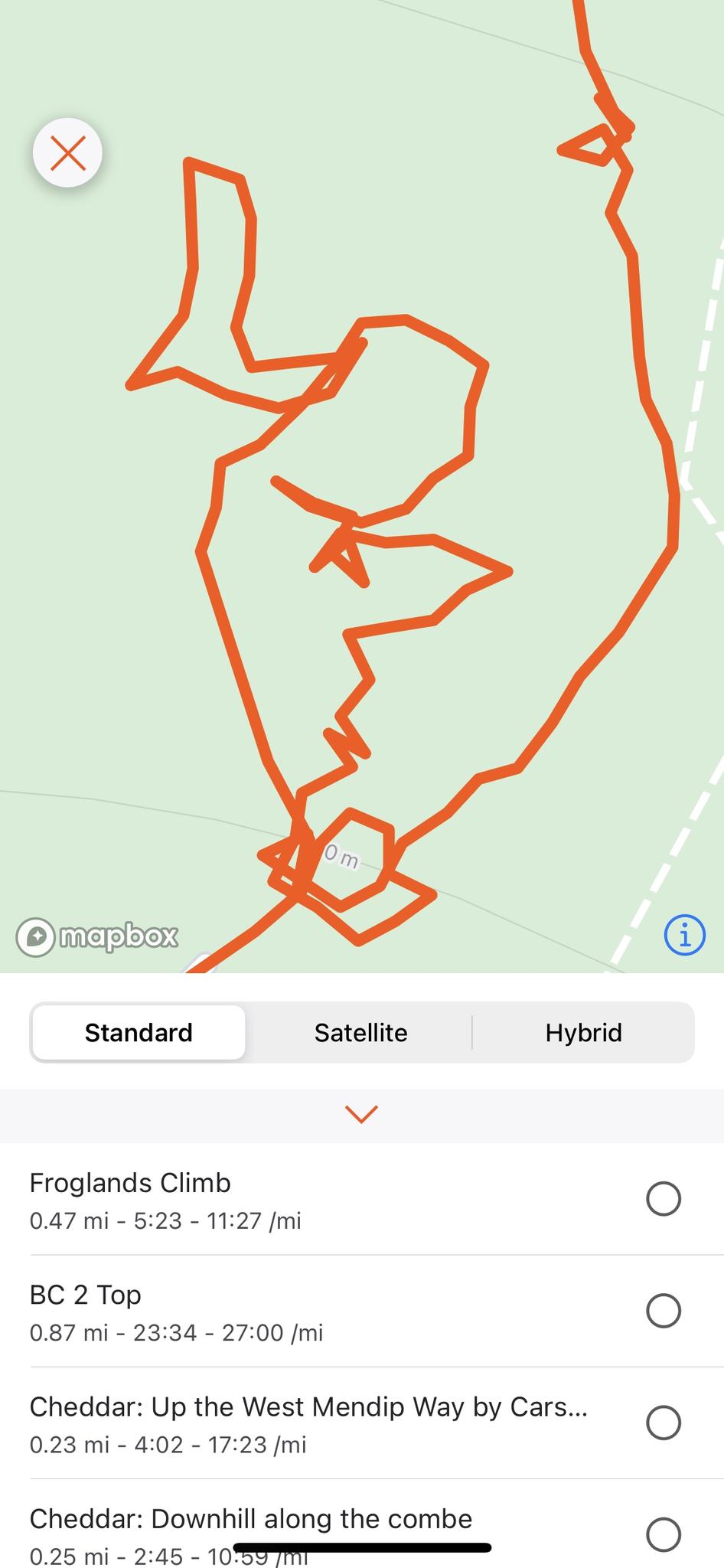Select Cheddar: Downhill along the combe segment
The height and width of the screenshot is (1568, 724).
tap(663, 1534)
